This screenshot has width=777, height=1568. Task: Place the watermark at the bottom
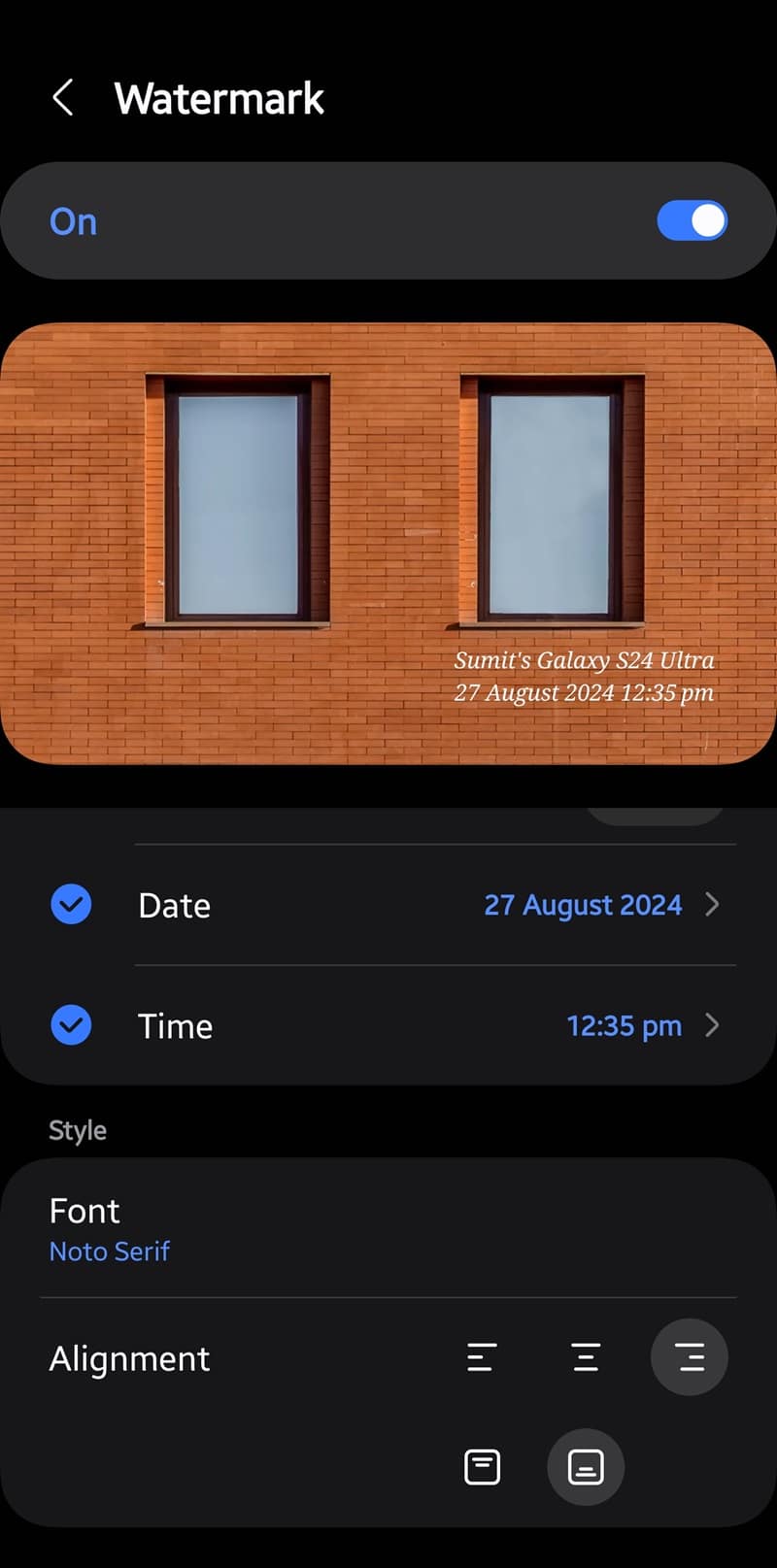point(586,1467)
